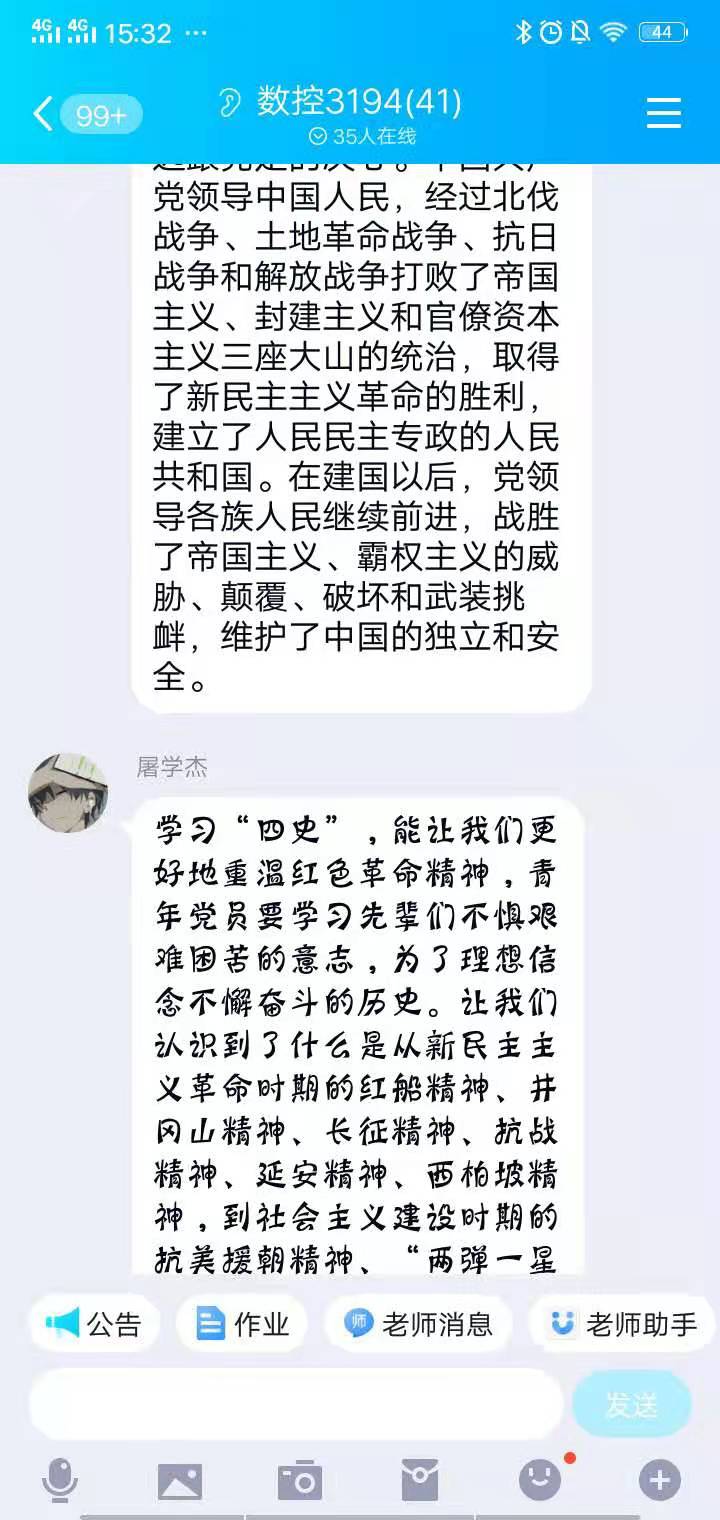The image size is (720, 1520).
Task: Open the group menu with three lines
Action: click(x=663, y=113)
